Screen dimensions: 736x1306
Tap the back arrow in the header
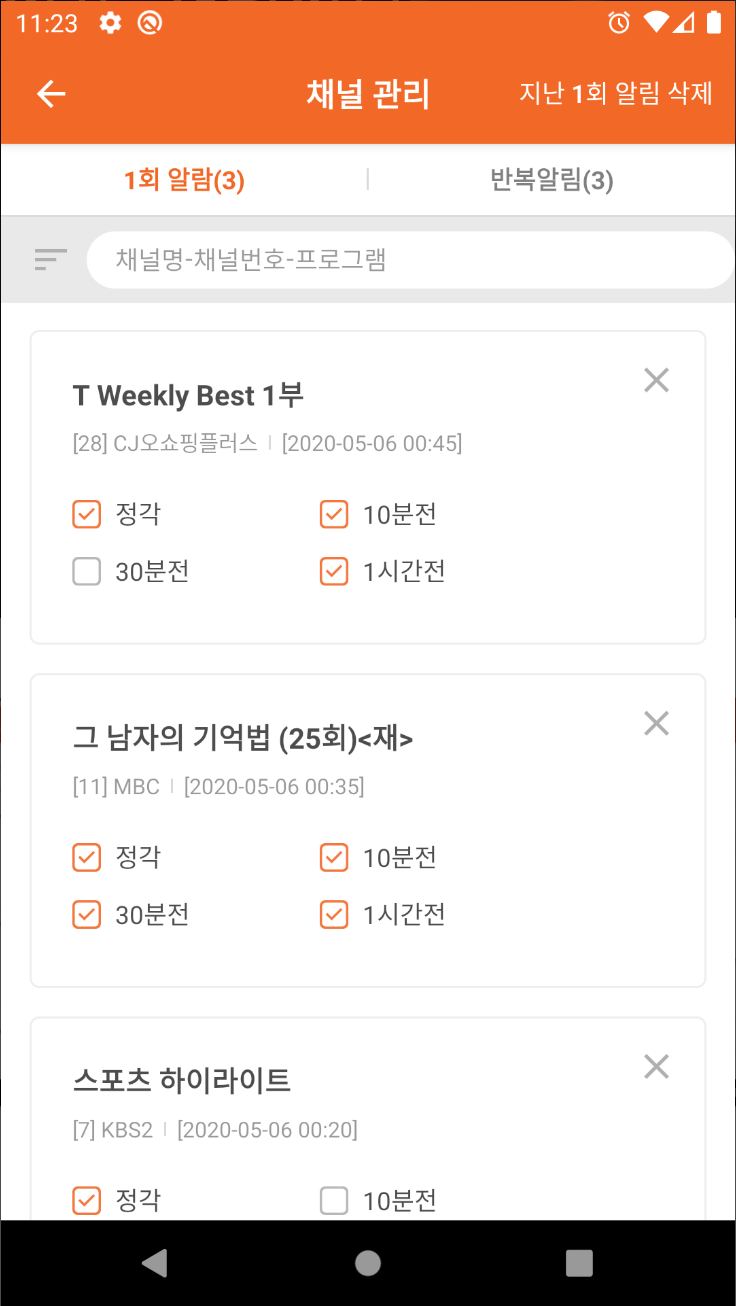click(x=50, y=93)
